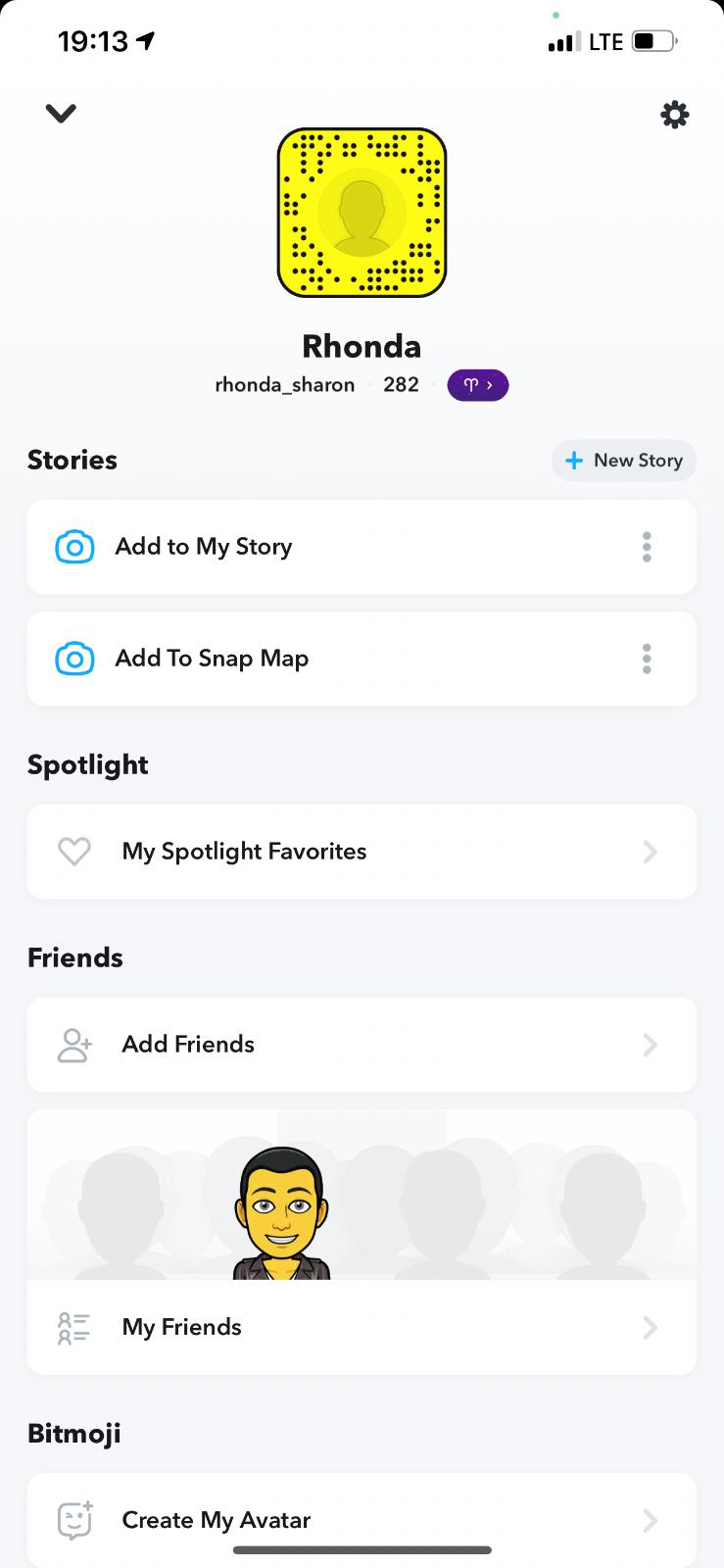
Task: Select Add to My Story
Action: coord(204,547)
